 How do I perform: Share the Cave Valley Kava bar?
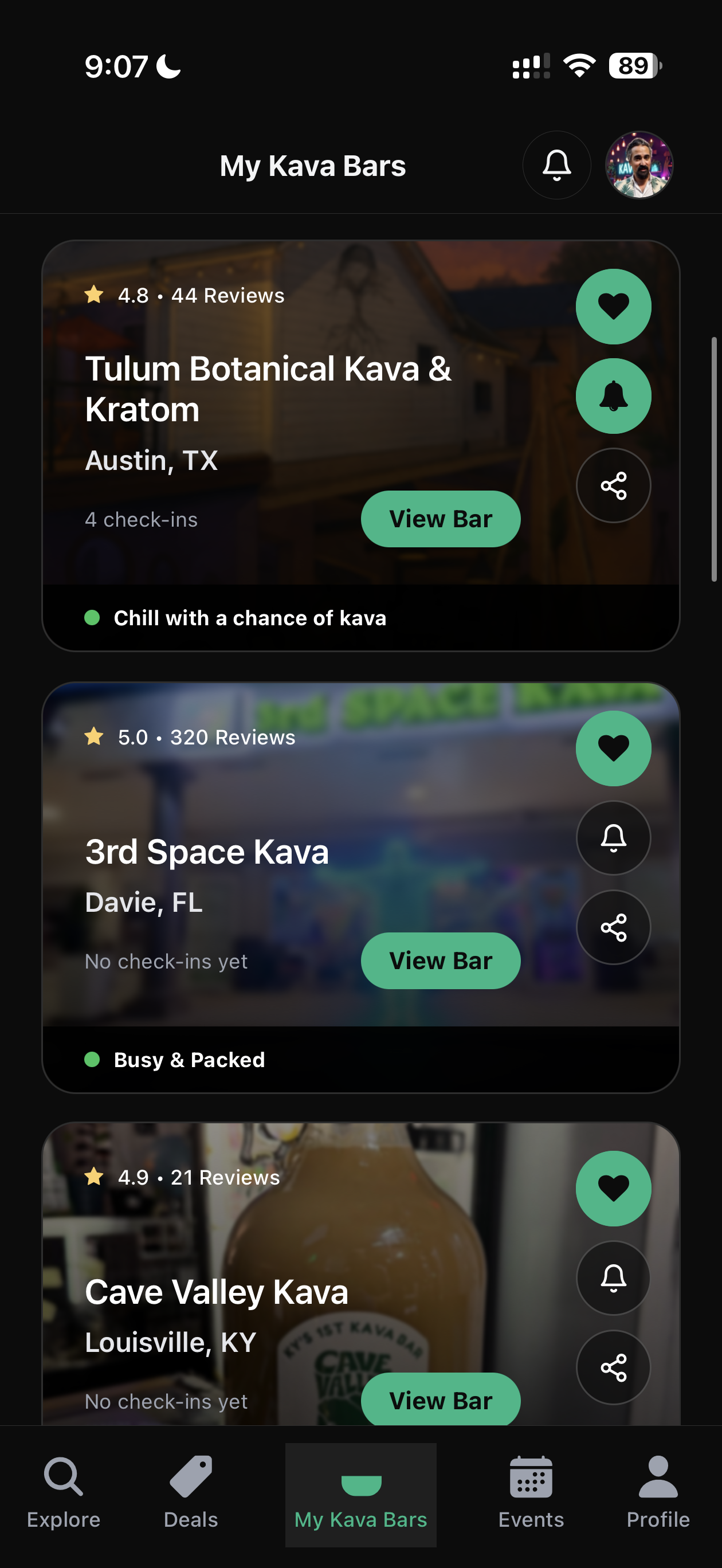[613, 1367]
